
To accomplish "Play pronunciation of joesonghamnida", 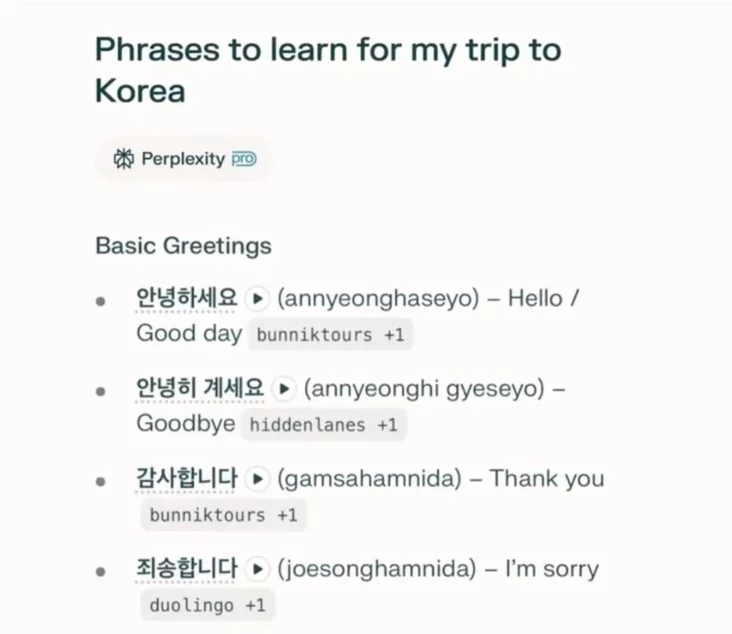I will (x=258, y=569).
